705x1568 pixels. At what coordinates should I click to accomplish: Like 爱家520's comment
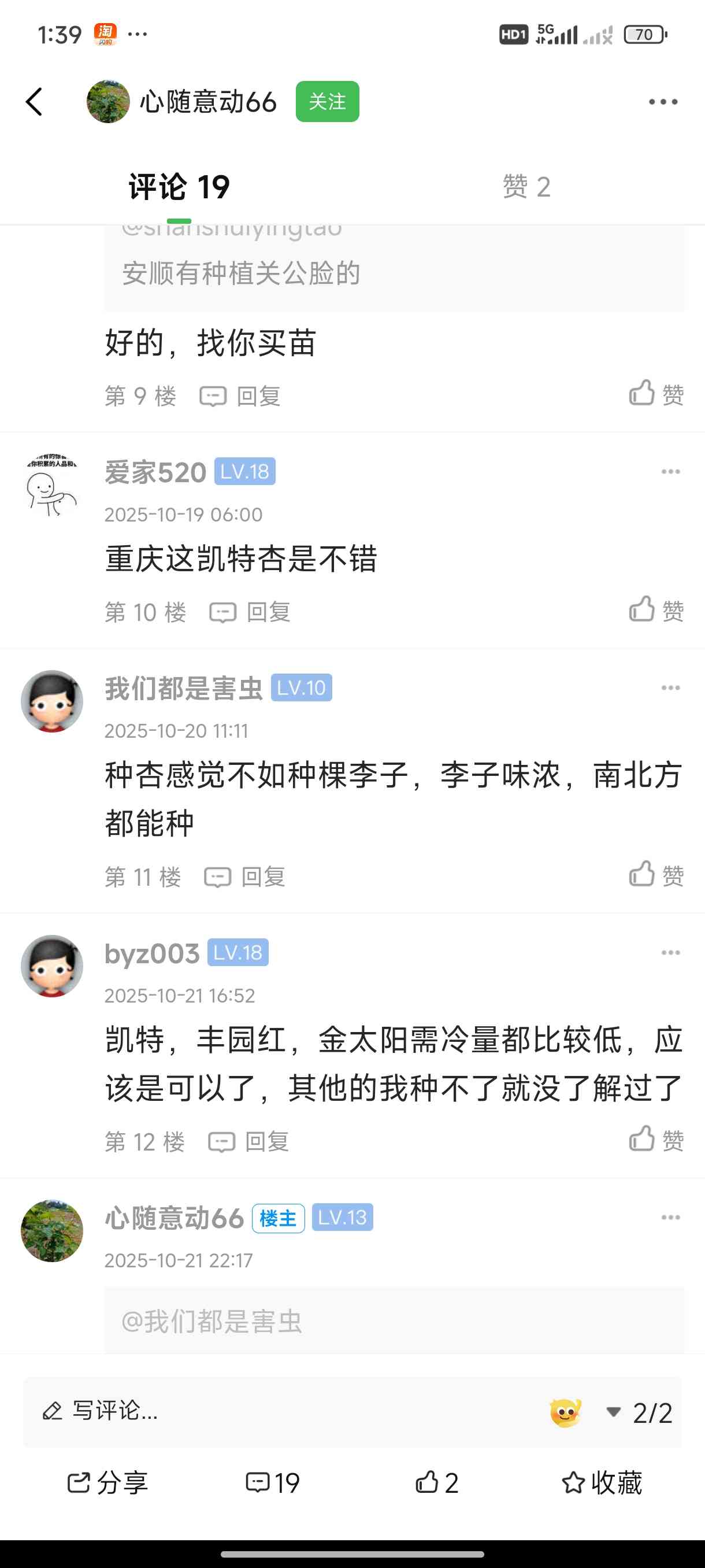(656, 610)
